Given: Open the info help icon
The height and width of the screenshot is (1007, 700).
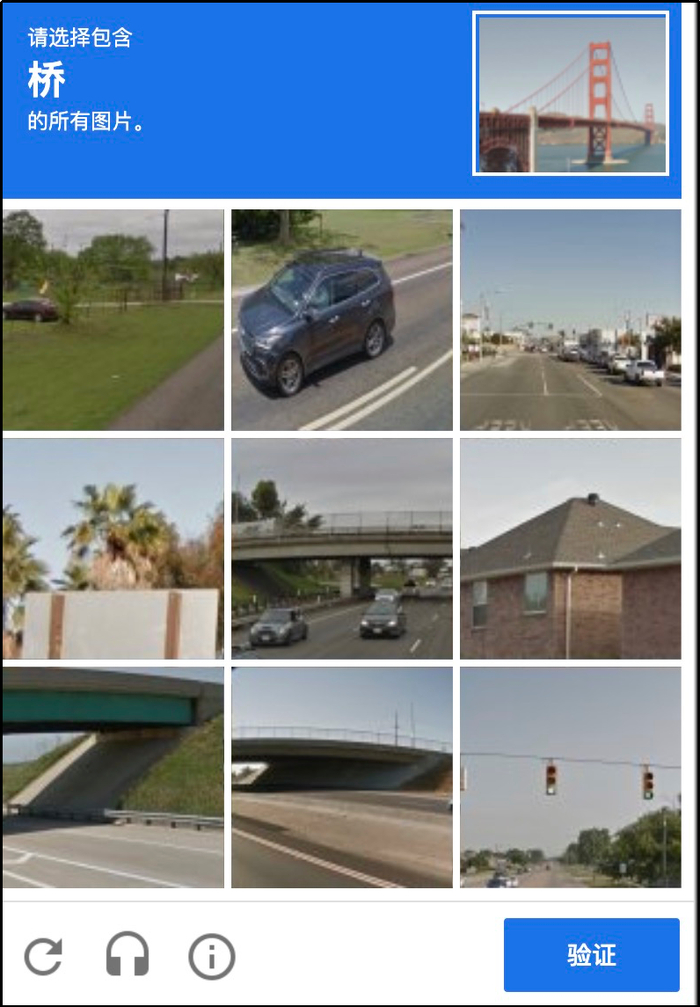Looking at the screenshot, I should coord(211,957).
